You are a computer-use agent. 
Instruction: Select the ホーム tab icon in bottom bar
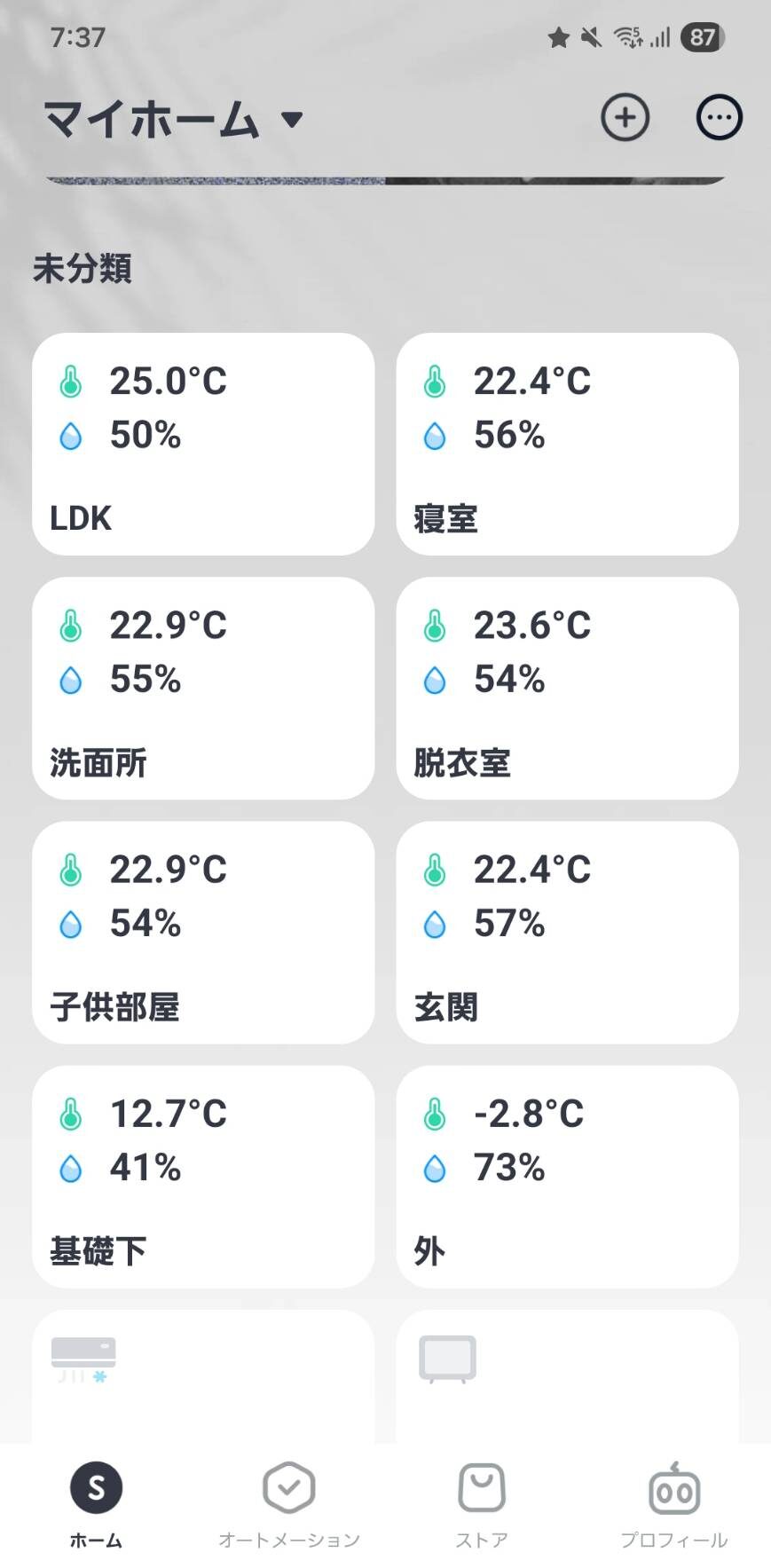pyautogui.click(x=97, y=1487)
